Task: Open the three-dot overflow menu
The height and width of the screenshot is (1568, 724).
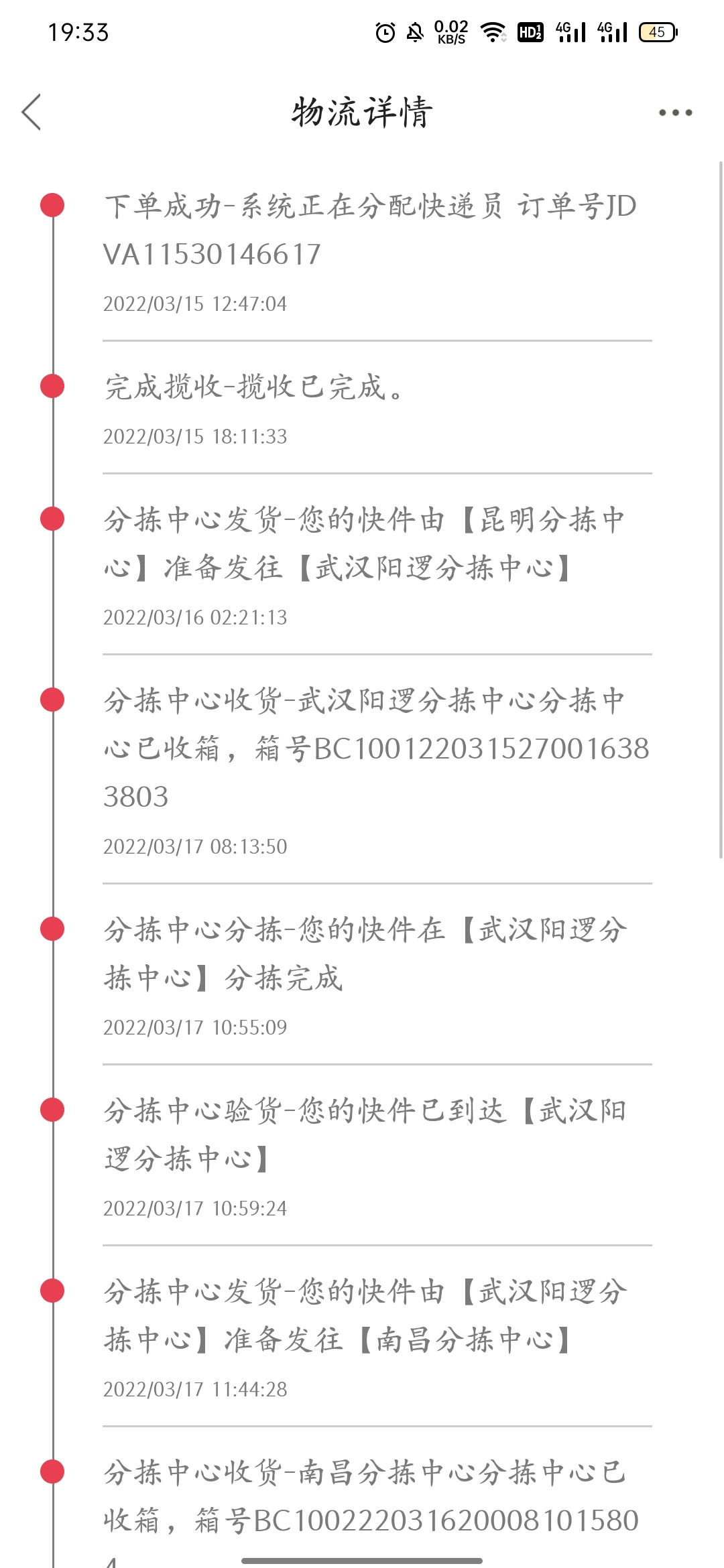Action: pos(675,113)
